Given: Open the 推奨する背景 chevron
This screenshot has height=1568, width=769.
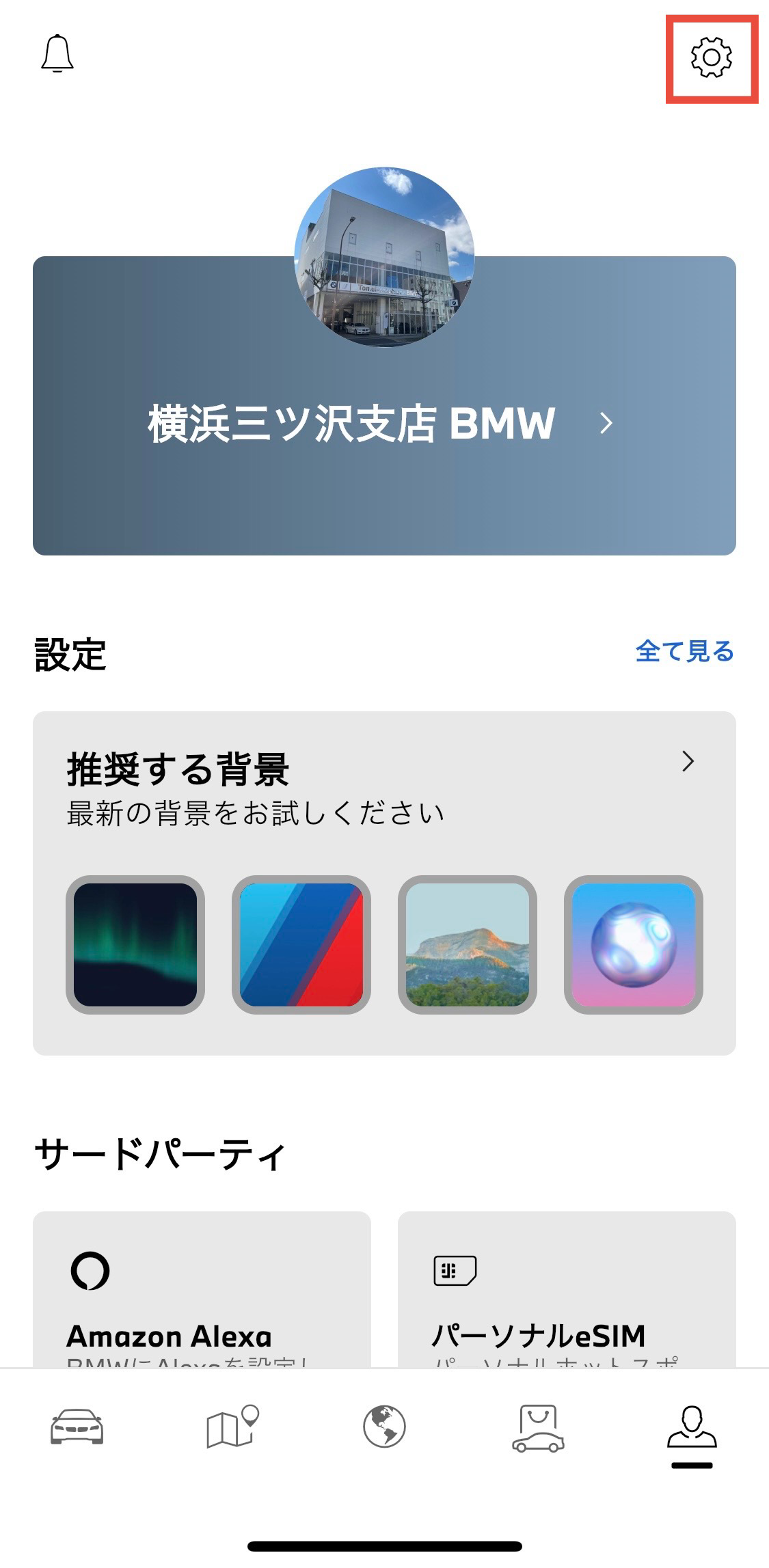Looking at the screenshot, I should click(x=688, y=761).
